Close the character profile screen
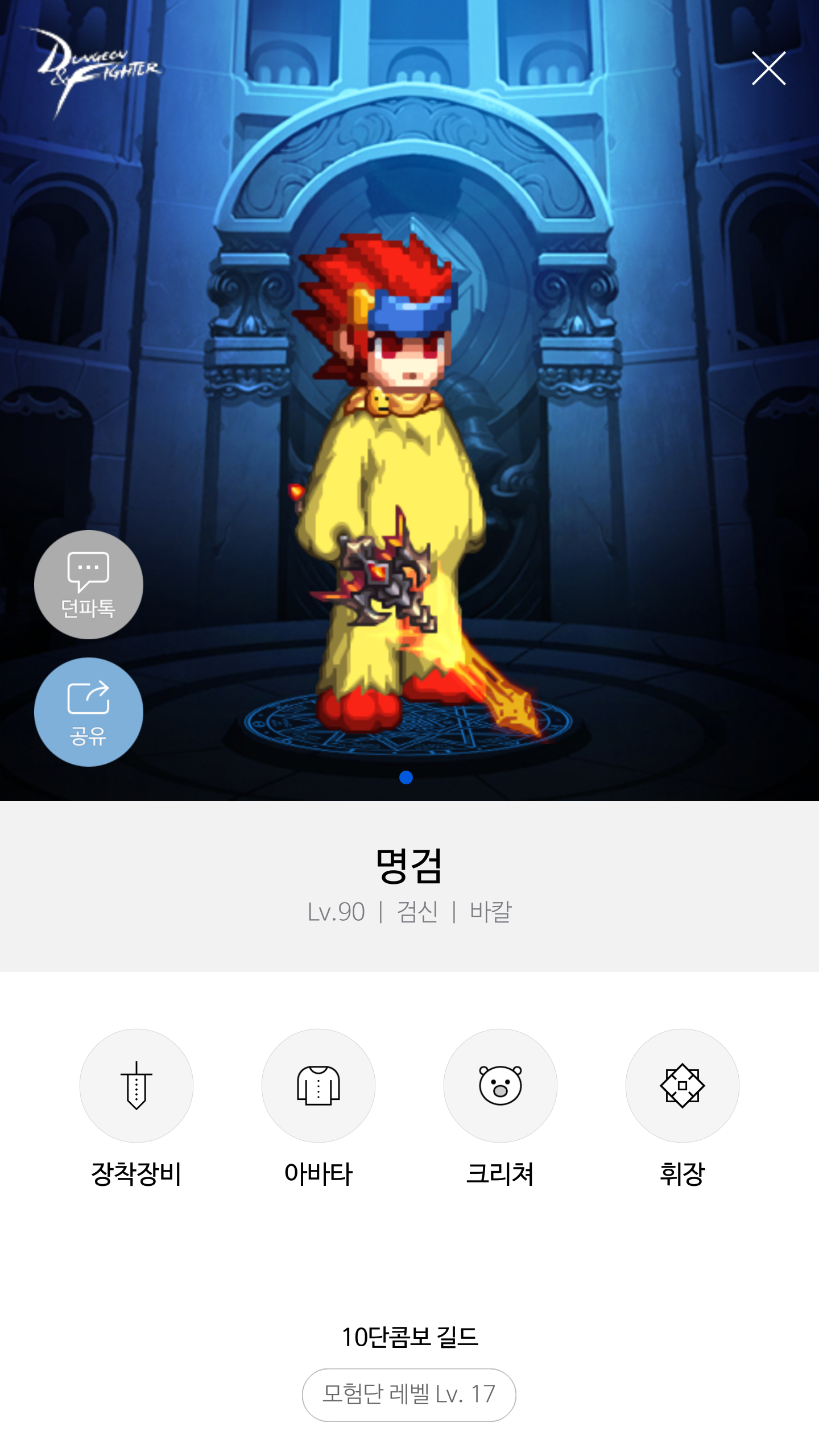Viewport: 819px width, 1456px height. click(x=768, y=68)
